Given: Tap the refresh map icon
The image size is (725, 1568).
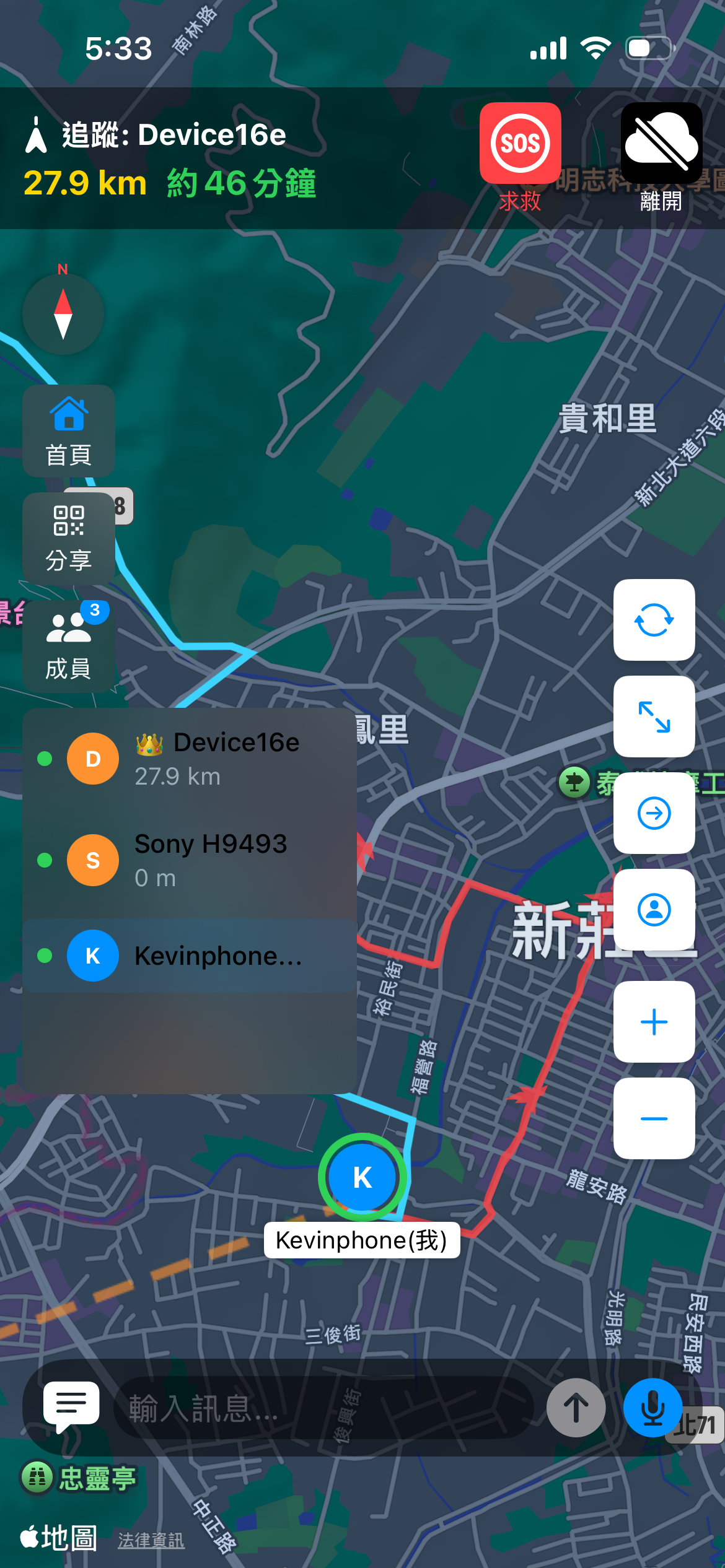Looking at the screenshot, I should [654, 619].
